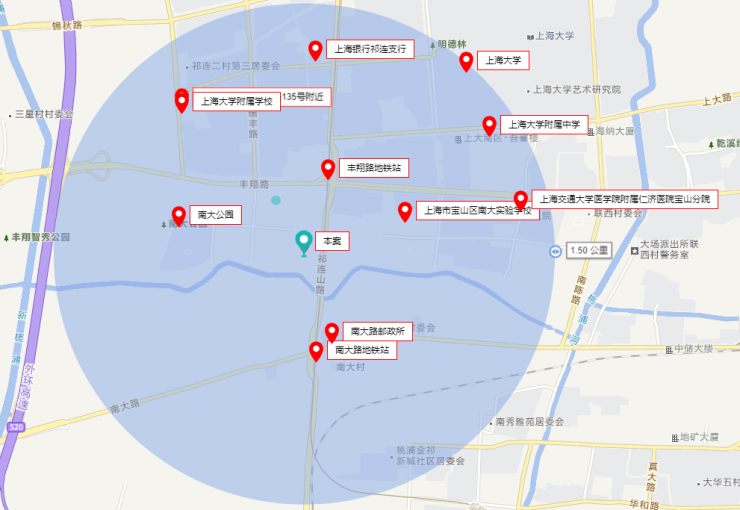740x510 pixels.
Task: Open the 上海交通大学医学院附属仁济医院宝山分院 marker
Action: (520, 199)
